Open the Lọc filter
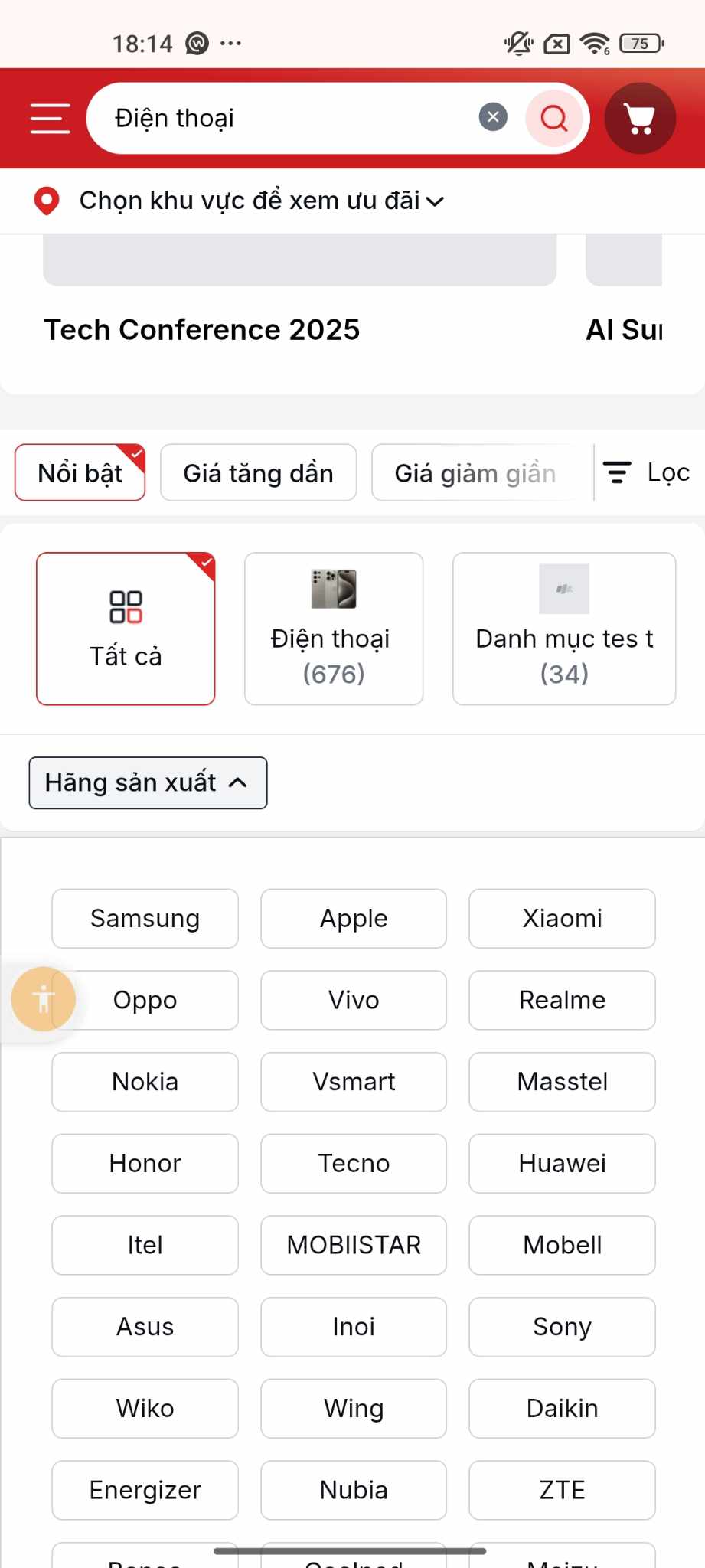Screen dimensions: 705x1568 coord(648,472)
